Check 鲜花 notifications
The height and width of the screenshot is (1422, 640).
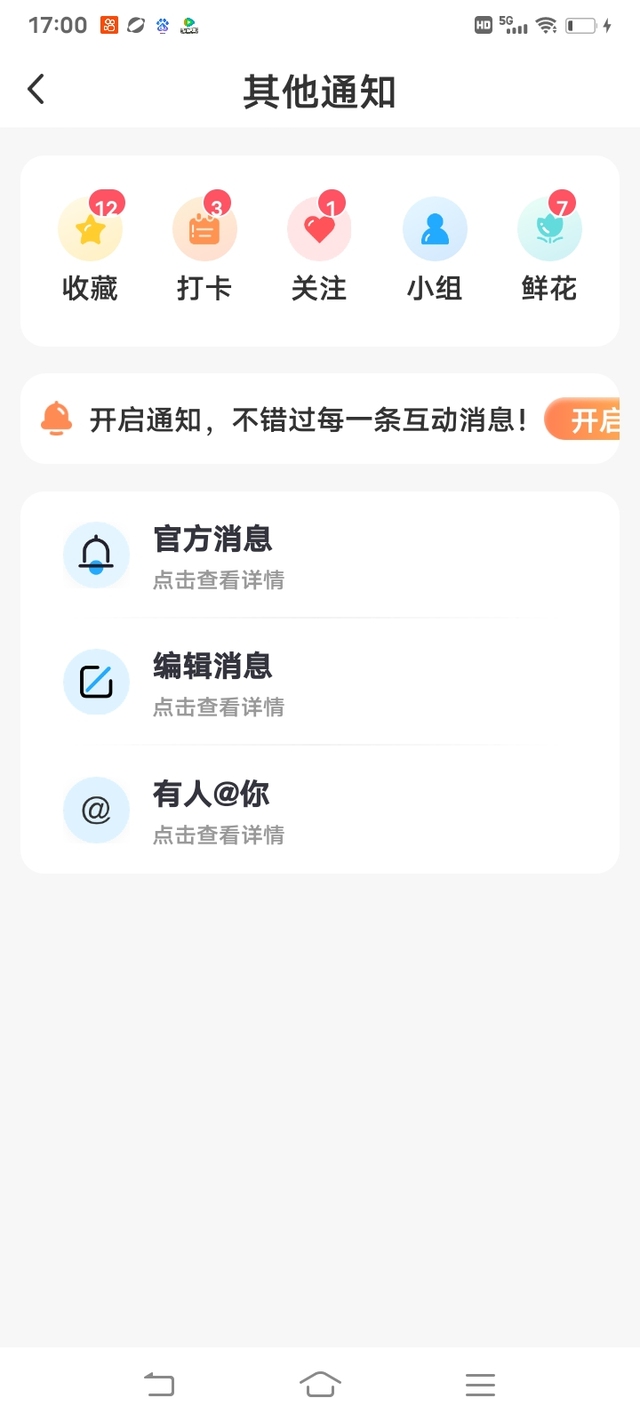tap(549, 247)
